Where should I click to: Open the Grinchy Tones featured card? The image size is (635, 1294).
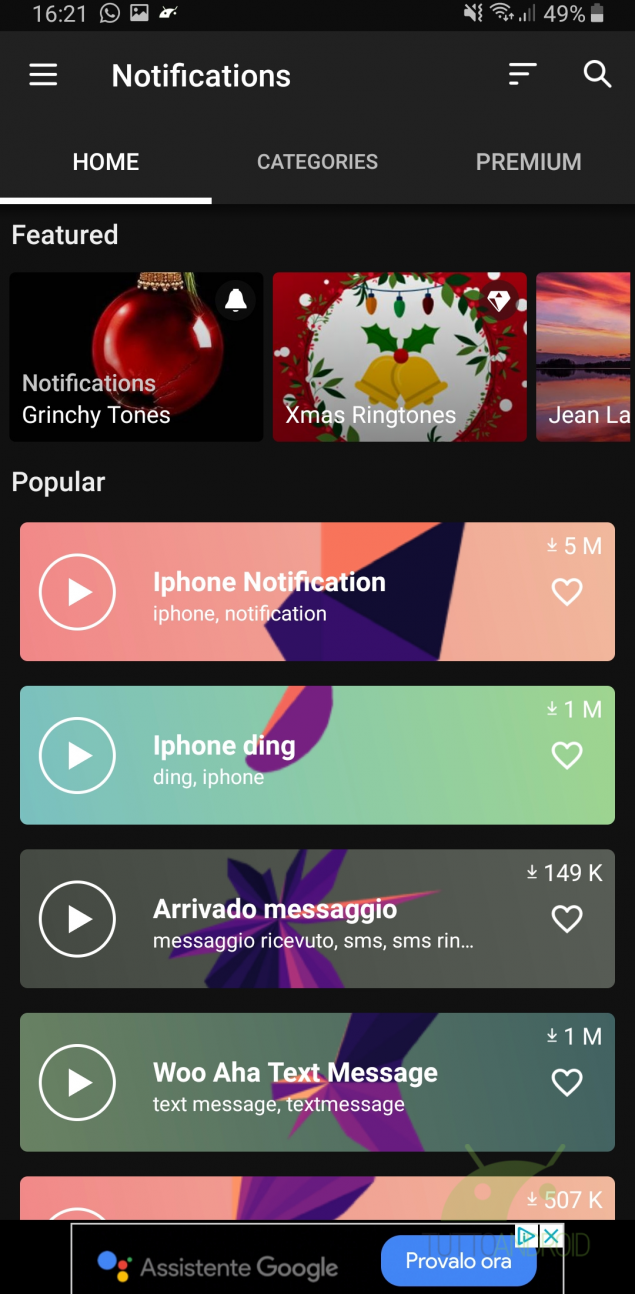pyautogui.click(x=136, y=357)
